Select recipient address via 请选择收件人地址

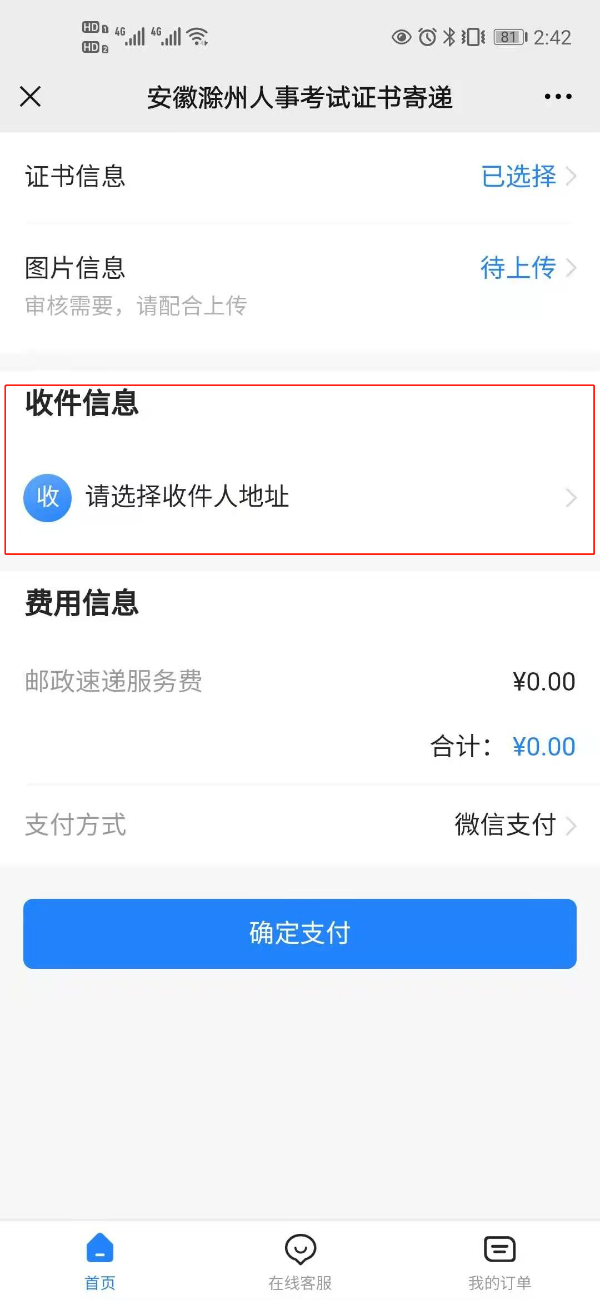(x=300, y=497)
